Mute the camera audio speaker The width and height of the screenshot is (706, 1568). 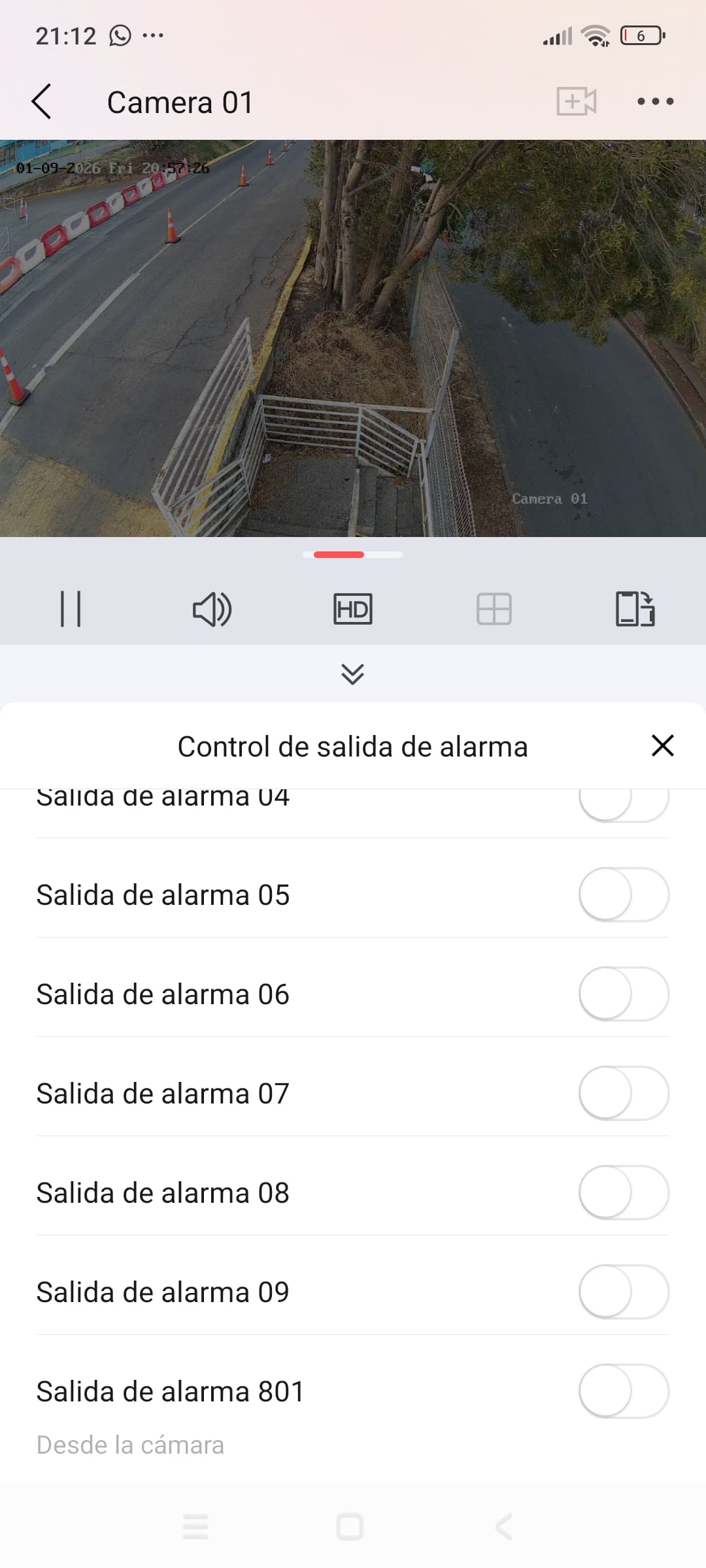point(212,609)
